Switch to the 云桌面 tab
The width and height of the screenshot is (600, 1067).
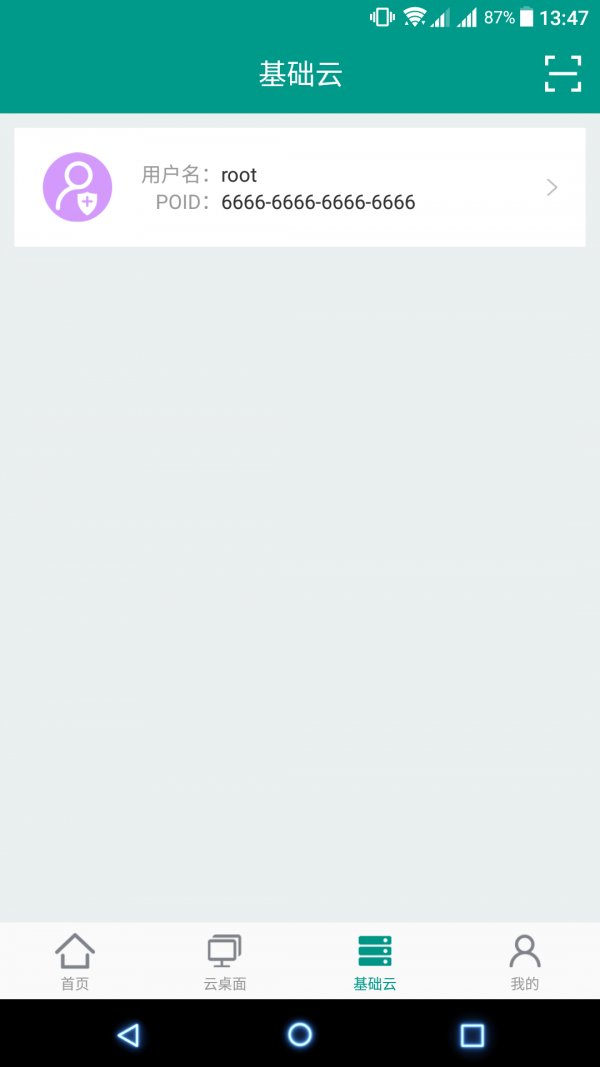tap(225, 962)
